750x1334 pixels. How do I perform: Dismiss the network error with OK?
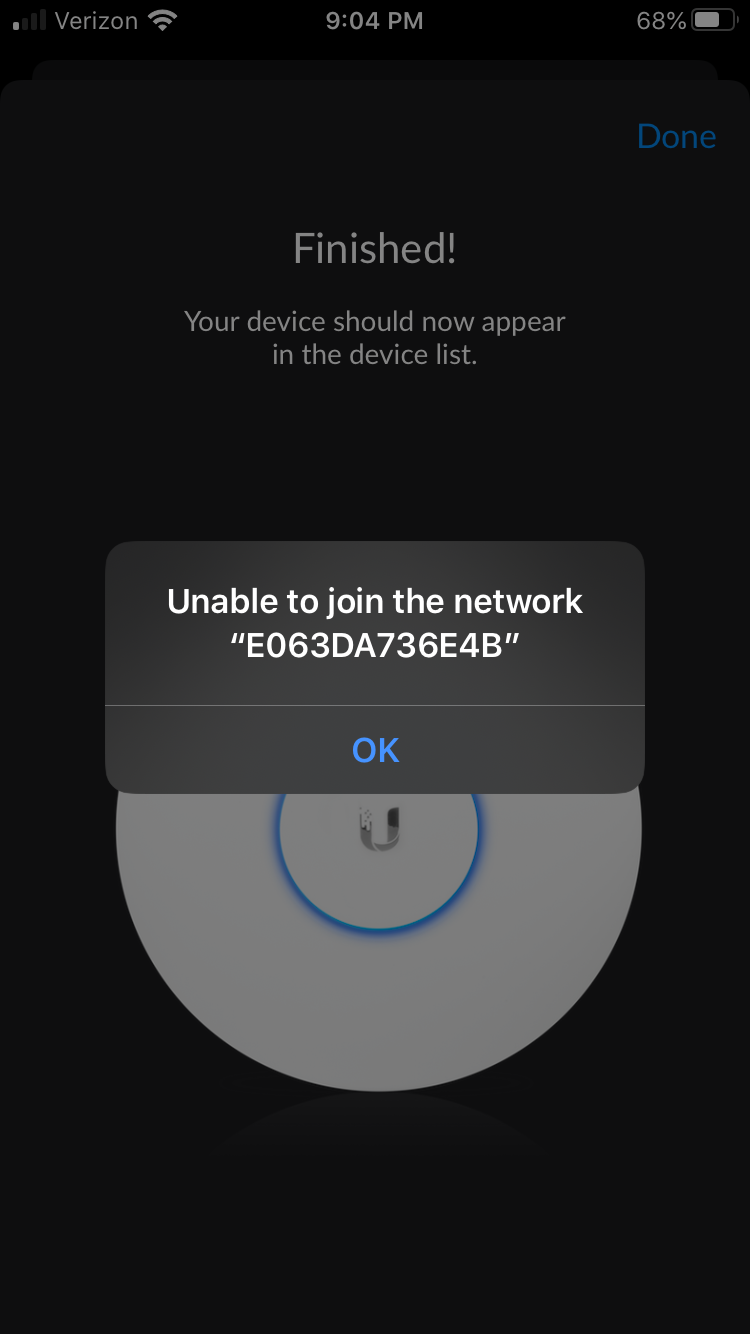click(x=375, y=750)
